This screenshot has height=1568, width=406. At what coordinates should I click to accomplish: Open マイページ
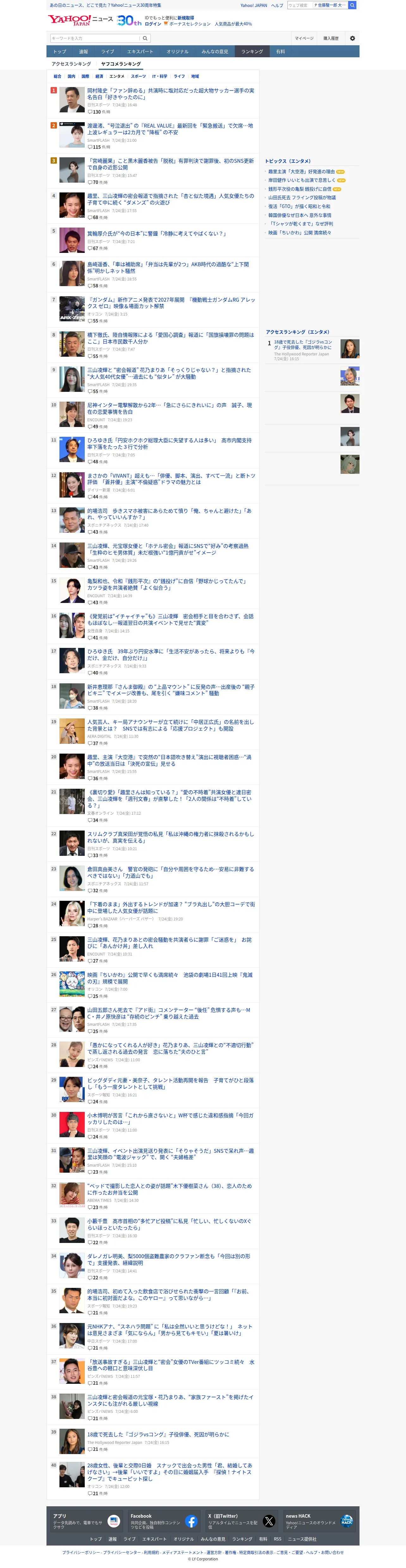304,38
